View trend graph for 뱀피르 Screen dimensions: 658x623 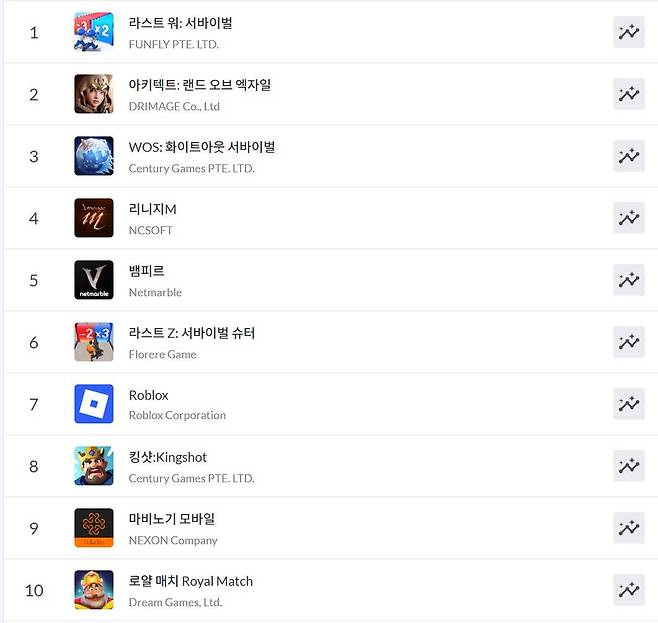click(628, 280)
